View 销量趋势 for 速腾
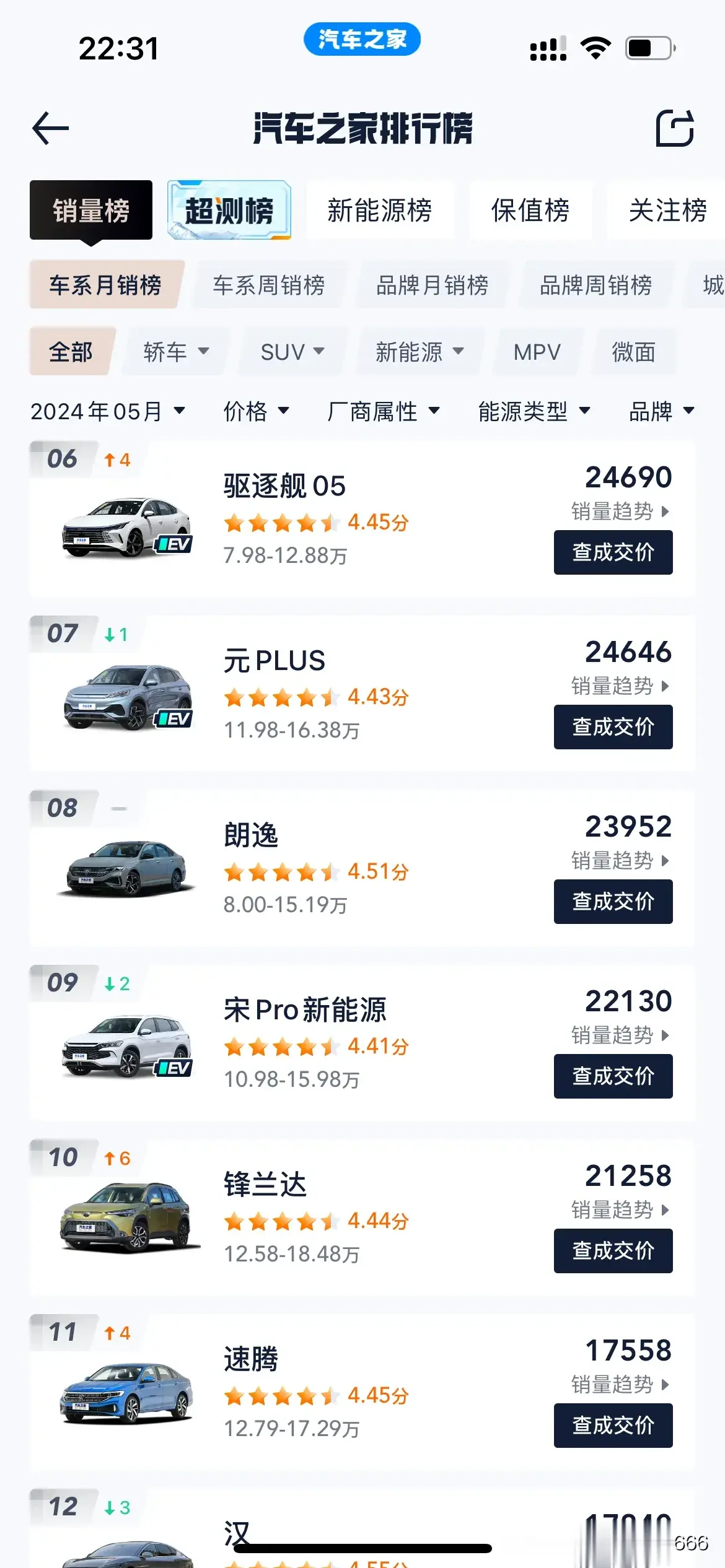 click(x=620, y=1384)
